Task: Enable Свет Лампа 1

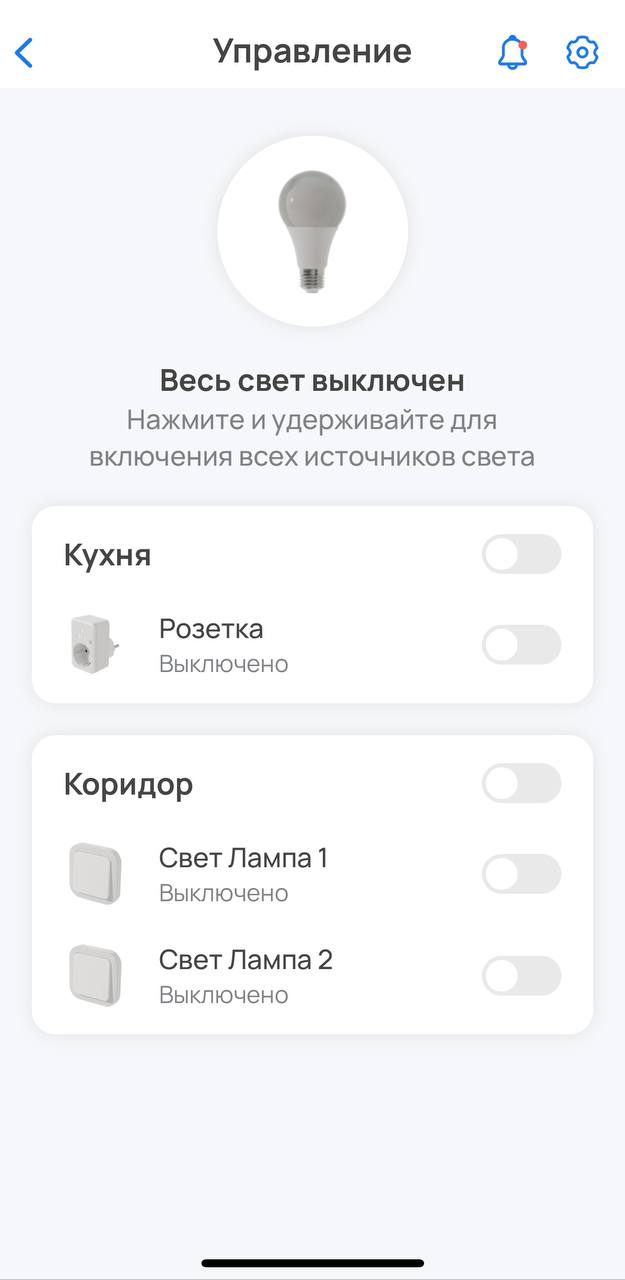Action: [x=521, y=874]
